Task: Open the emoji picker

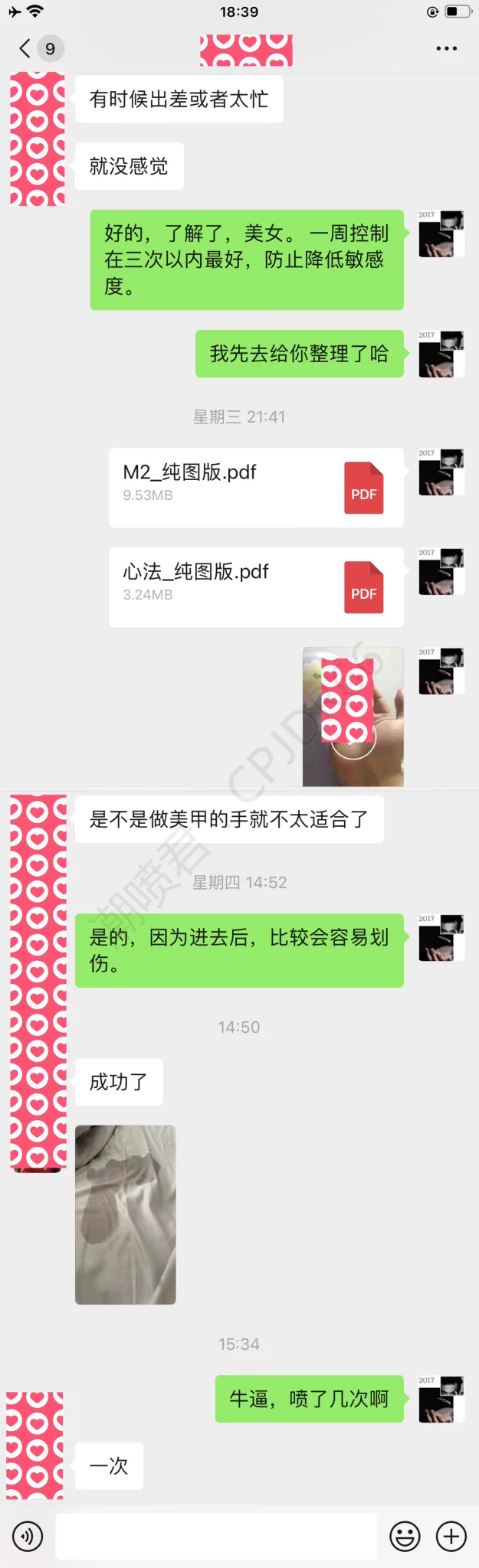Action: pyautogui.click(x=405, y=1536)
